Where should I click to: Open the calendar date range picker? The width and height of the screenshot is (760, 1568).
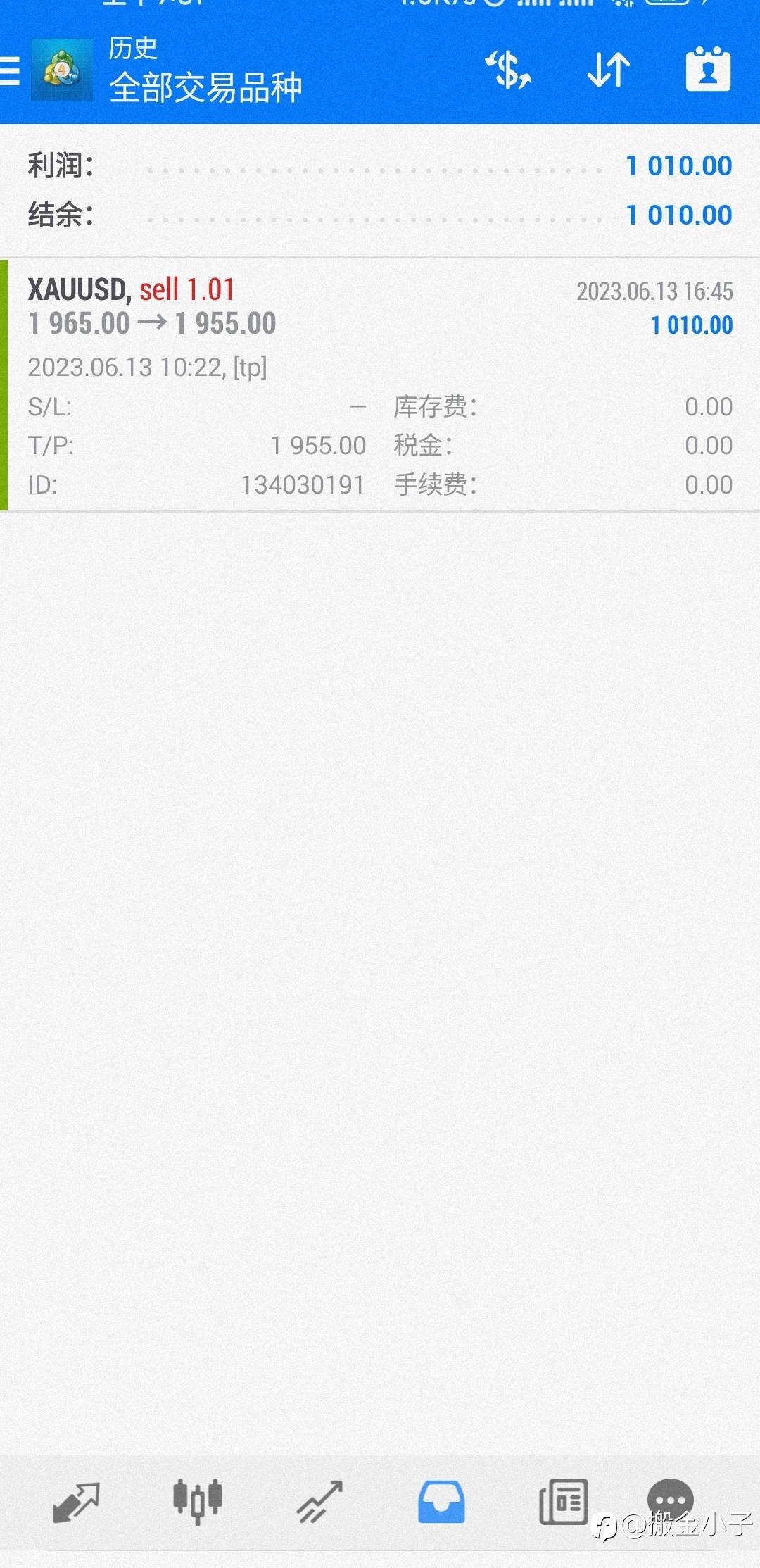click(x=708, y=69)
